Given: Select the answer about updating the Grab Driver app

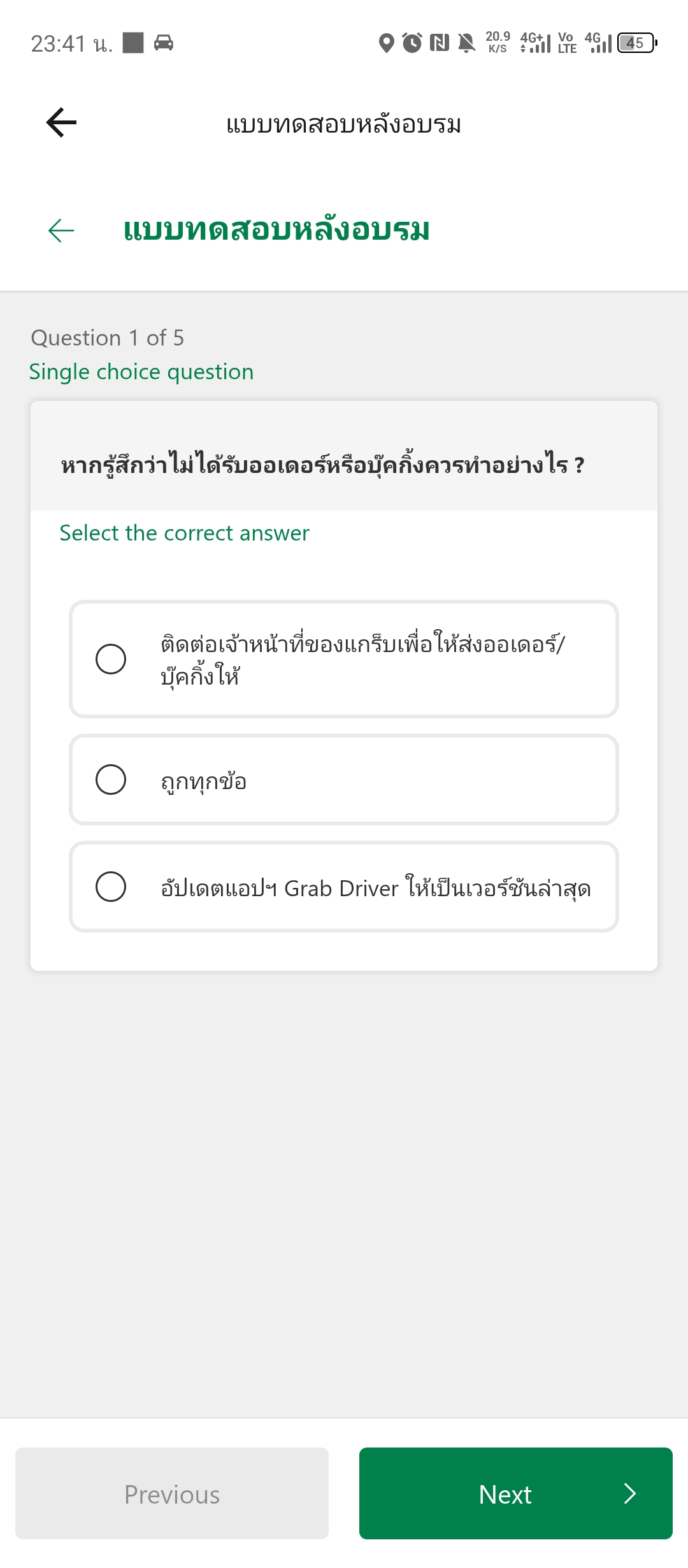Looking at the screenshot, I should [344, 887].
